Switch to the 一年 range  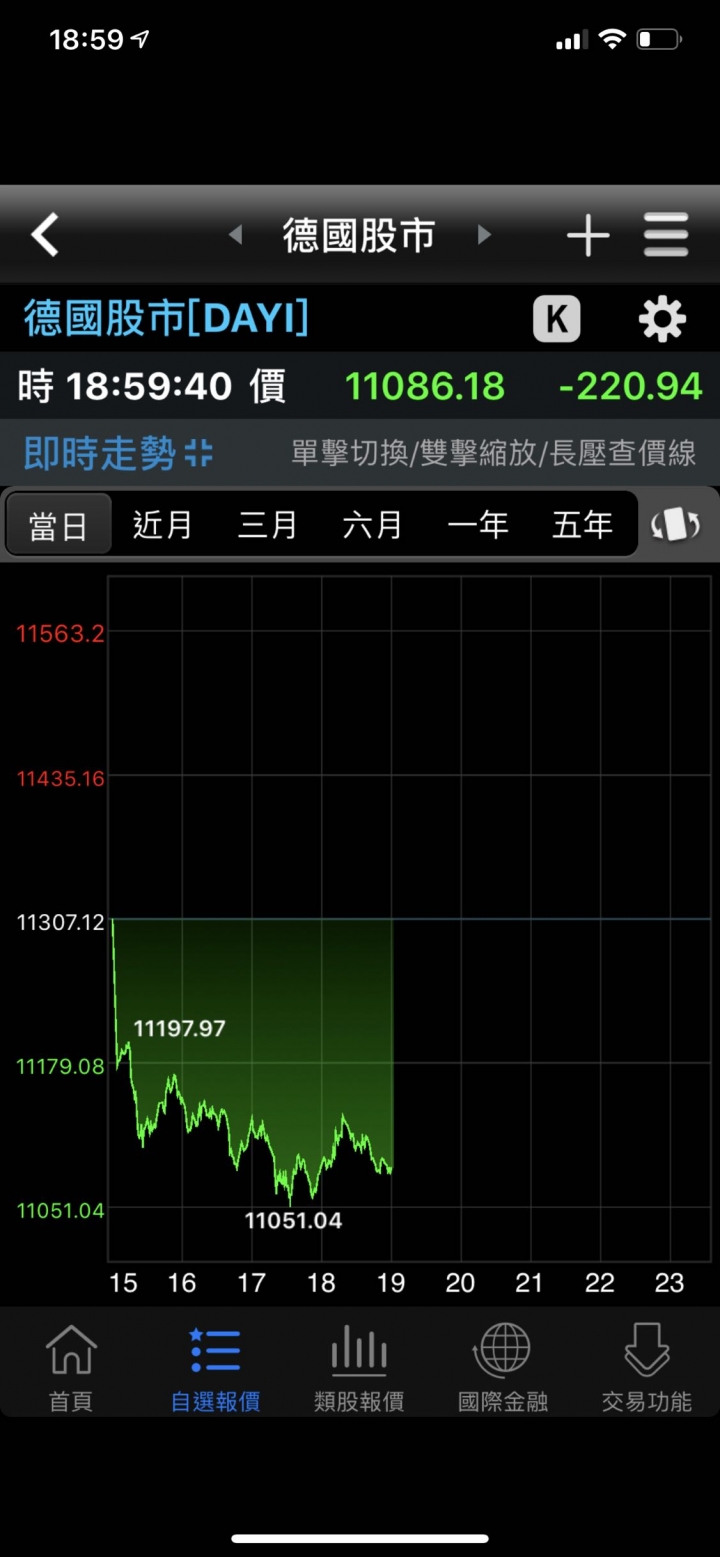tap(477, 524)
